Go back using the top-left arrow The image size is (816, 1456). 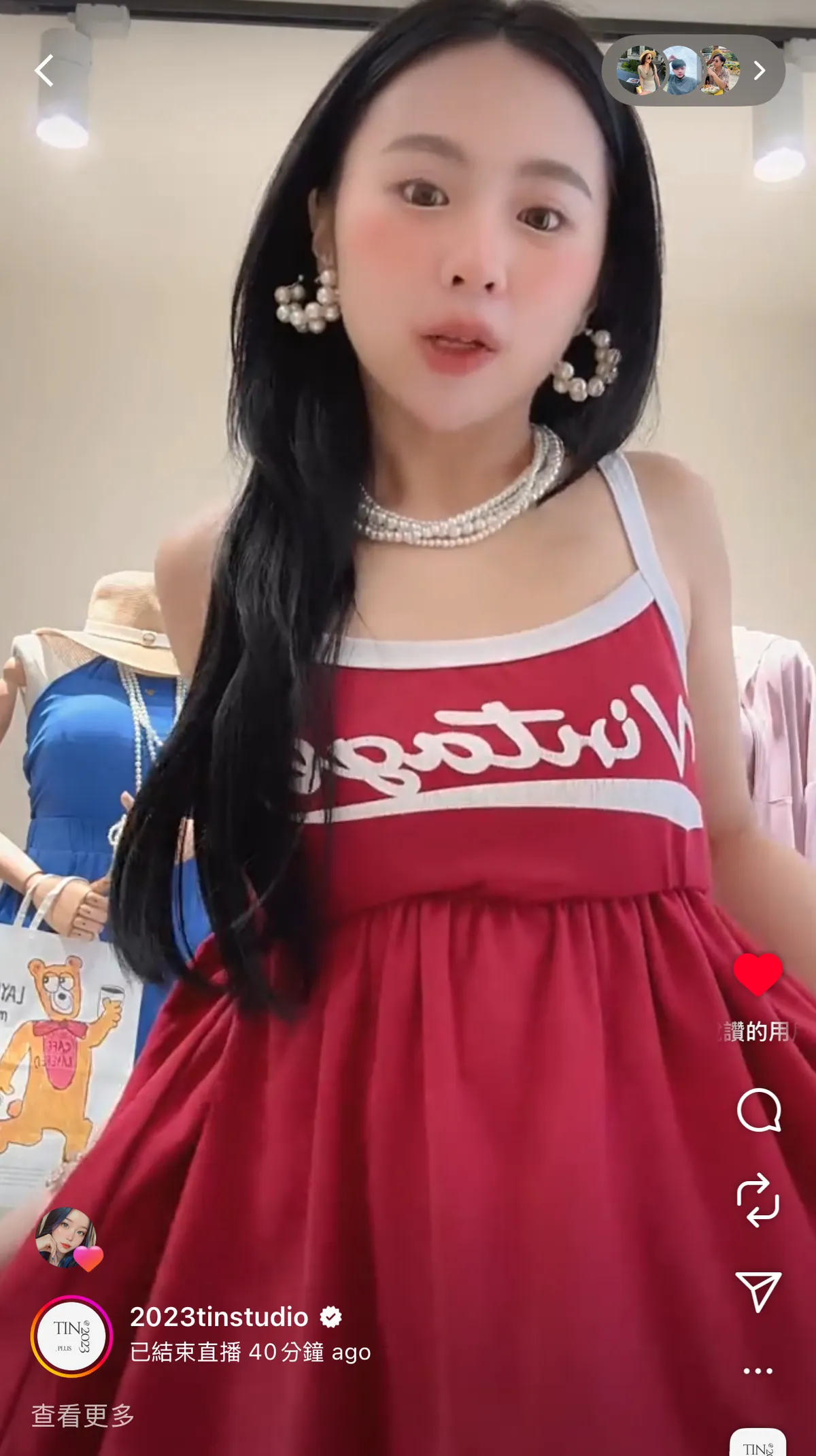tap(45, 71)
